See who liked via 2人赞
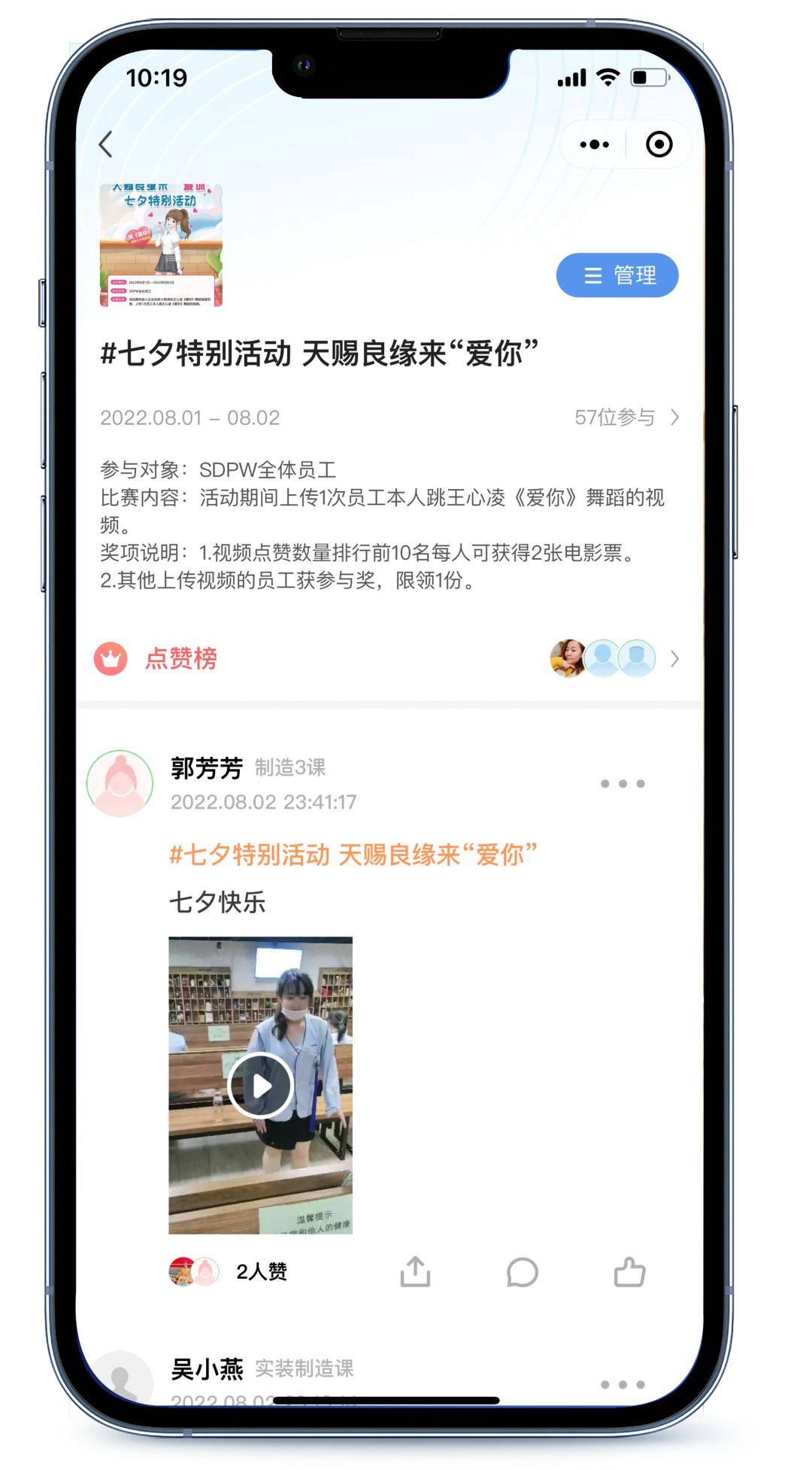 point(260,1271)
